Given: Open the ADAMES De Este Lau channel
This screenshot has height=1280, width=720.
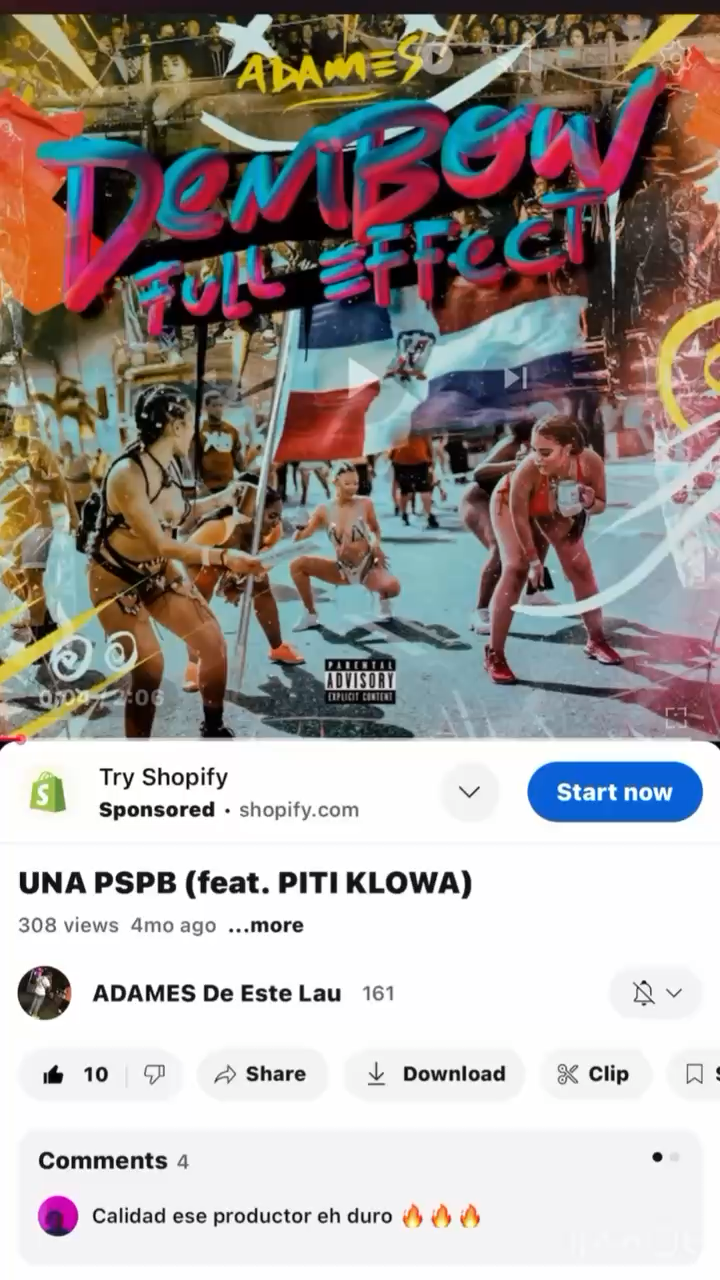Looking at the screenshot, I should click(216, 993).
